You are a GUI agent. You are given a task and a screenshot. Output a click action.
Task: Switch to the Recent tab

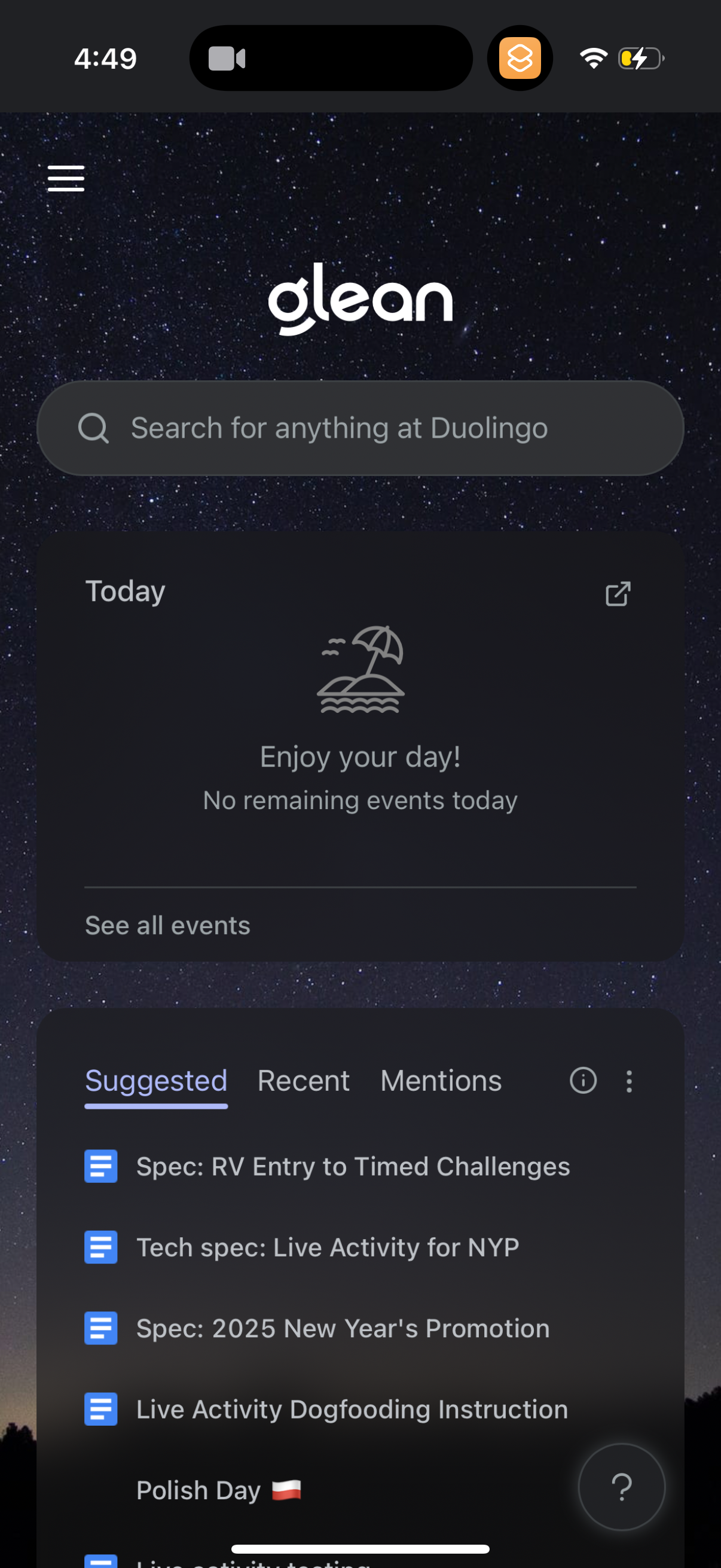coord(303,1081)
